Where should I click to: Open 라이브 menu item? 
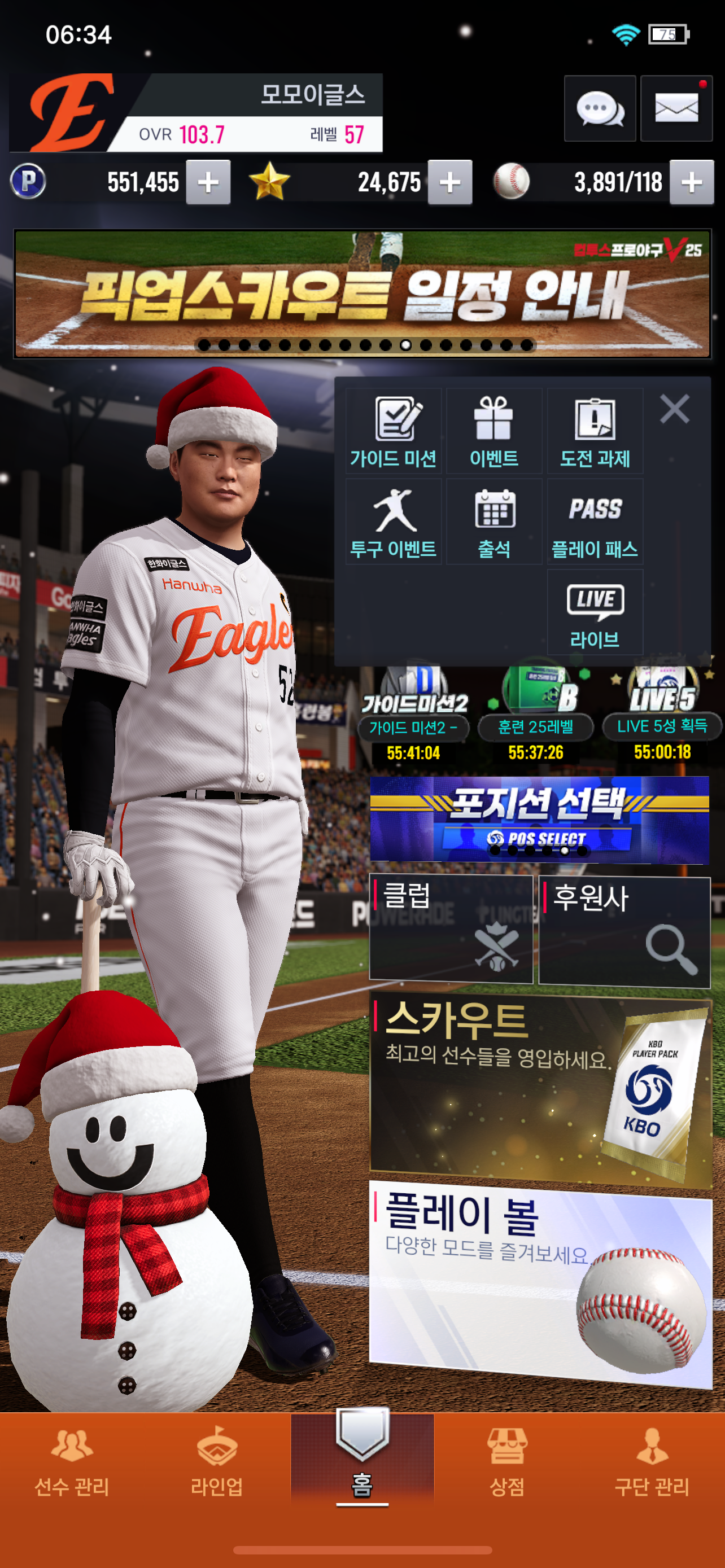click(x=595, y=612)
